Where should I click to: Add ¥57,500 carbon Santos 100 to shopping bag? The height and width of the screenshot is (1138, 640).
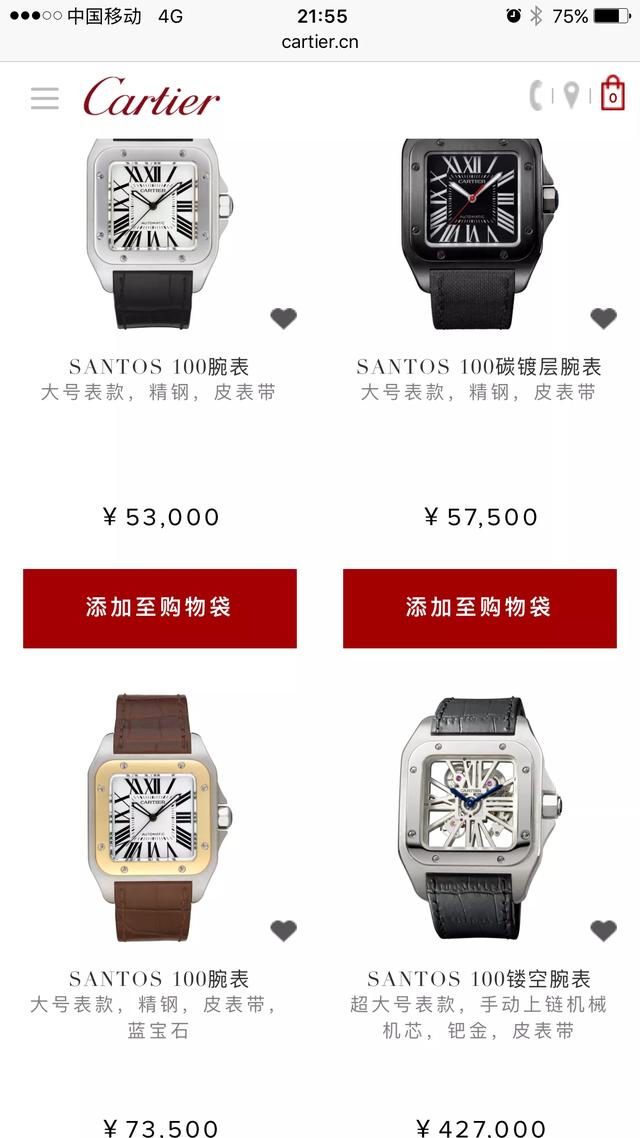[x=480, y=608]
